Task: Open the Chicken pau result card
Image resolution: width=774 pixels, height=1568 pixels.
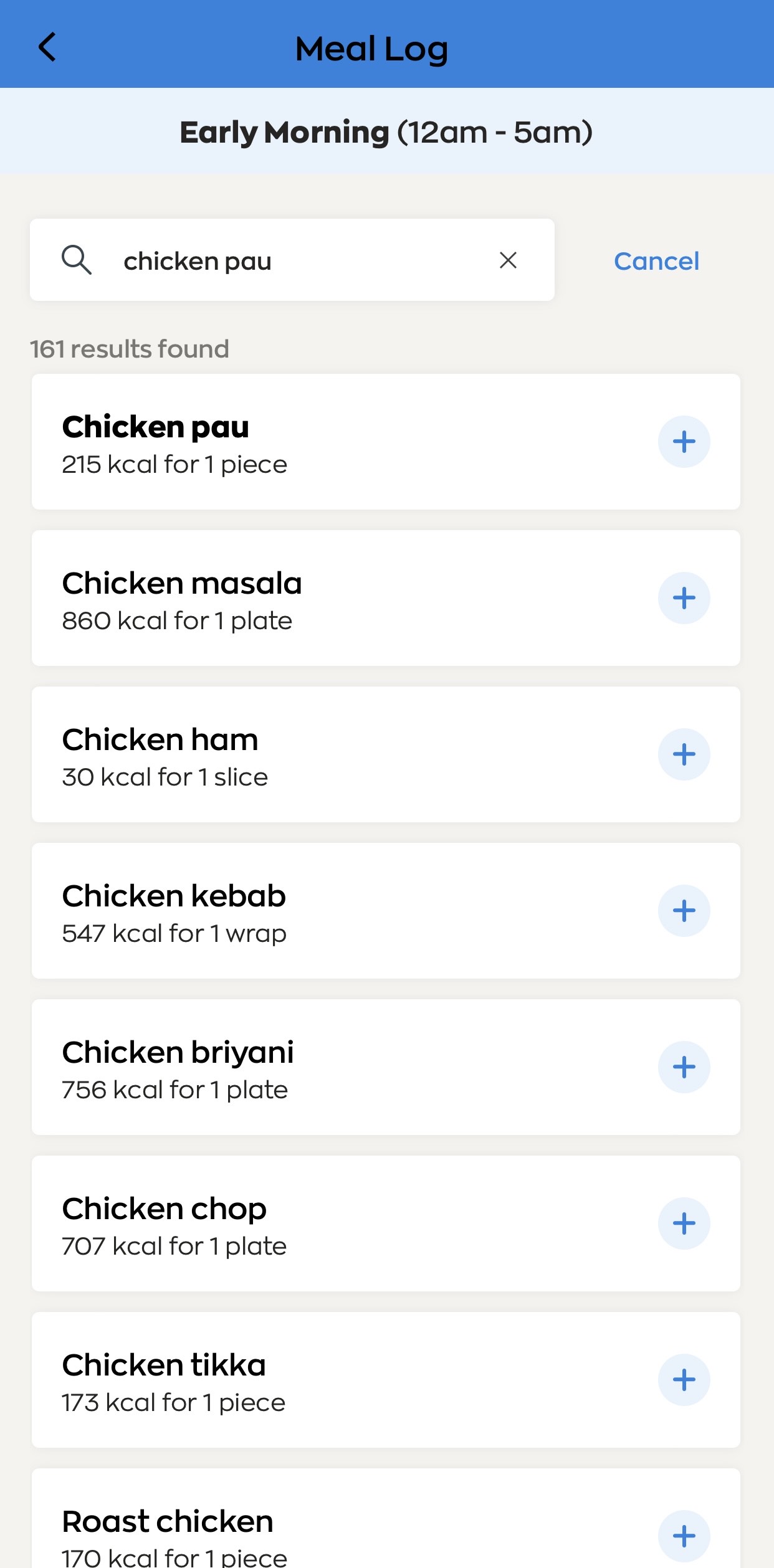Action: (x=386, y=442)
